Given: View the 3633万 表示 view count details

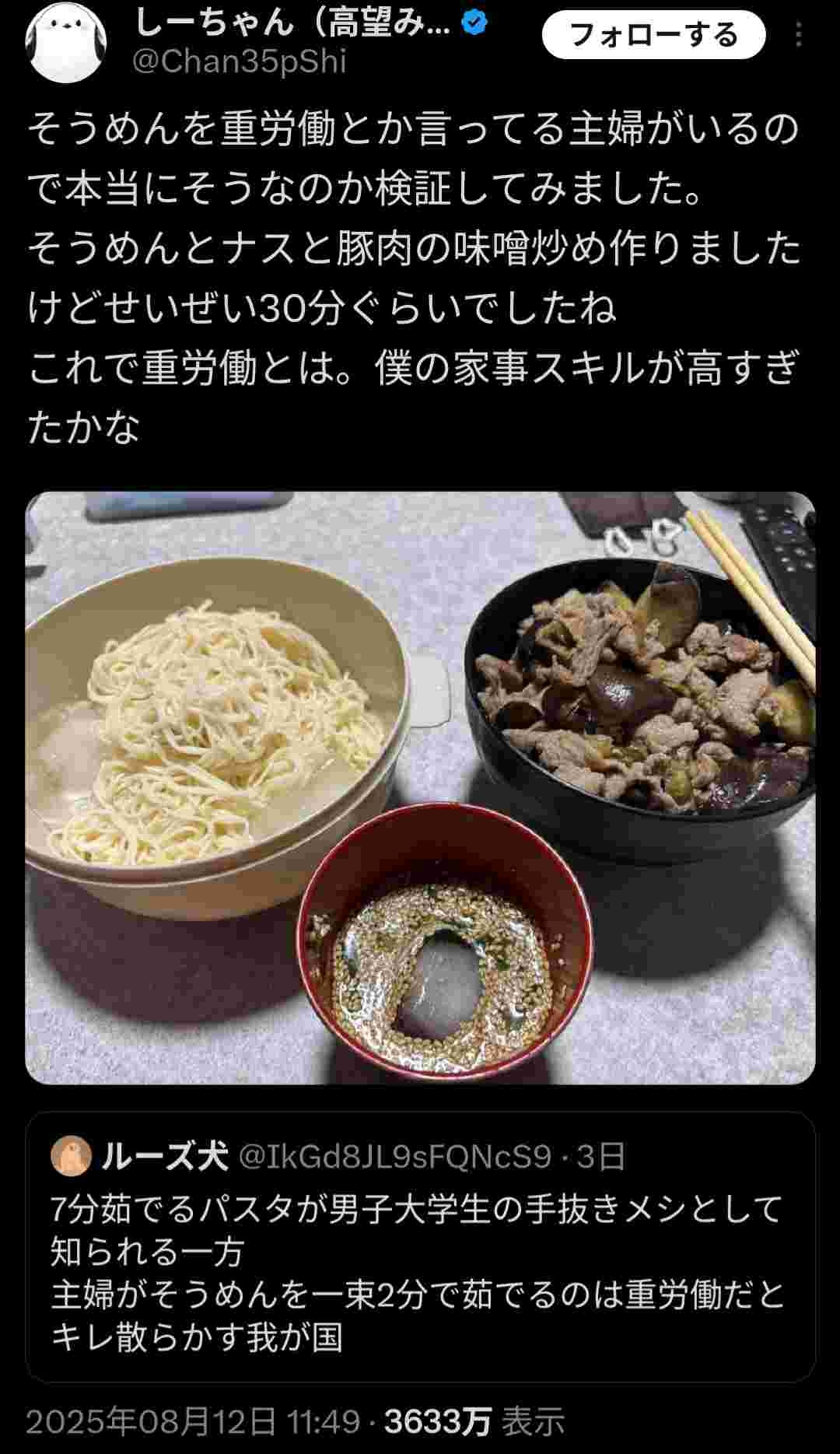Looking at the screenshot, I should [x=474, y=1422].
